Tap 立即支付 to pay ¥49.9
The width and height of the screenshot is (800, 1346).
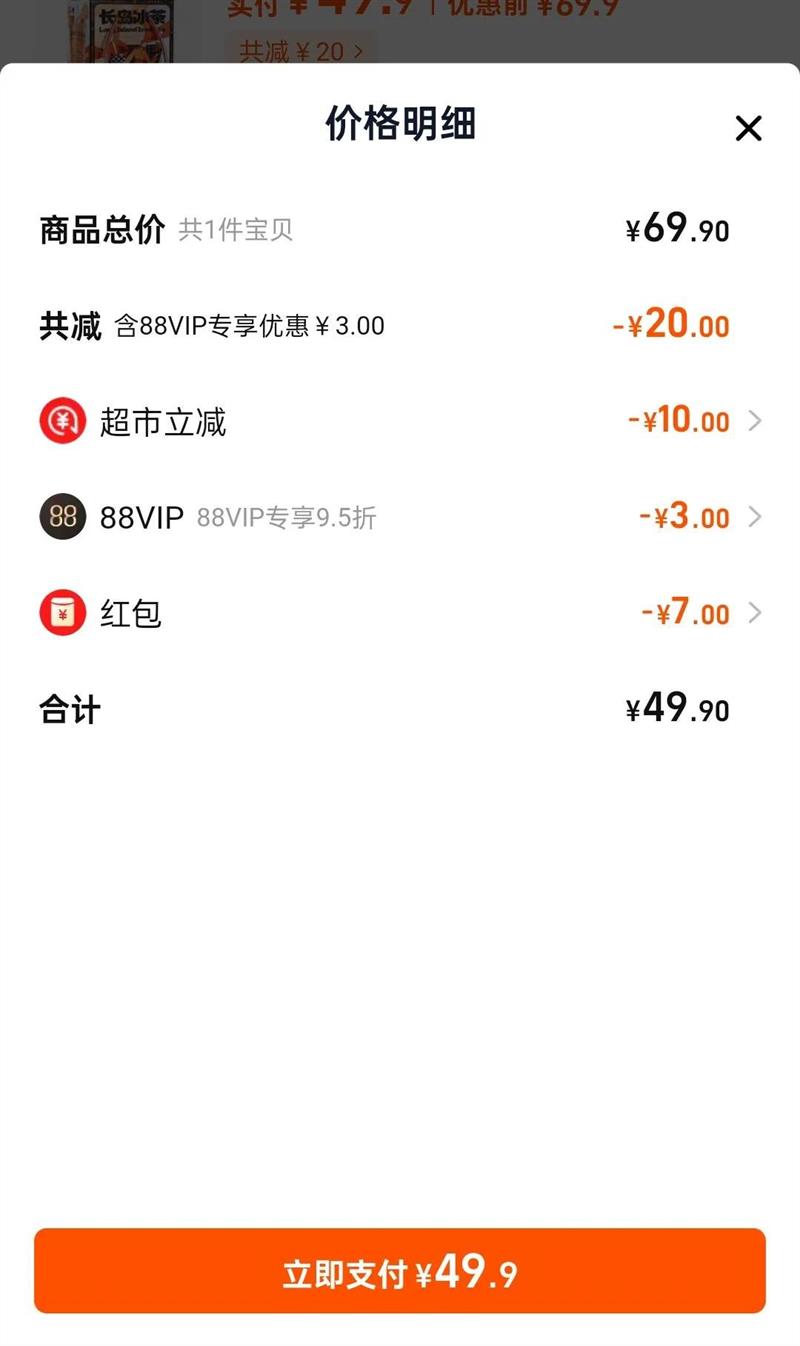pyautogui.click(x=400, y=1271)
